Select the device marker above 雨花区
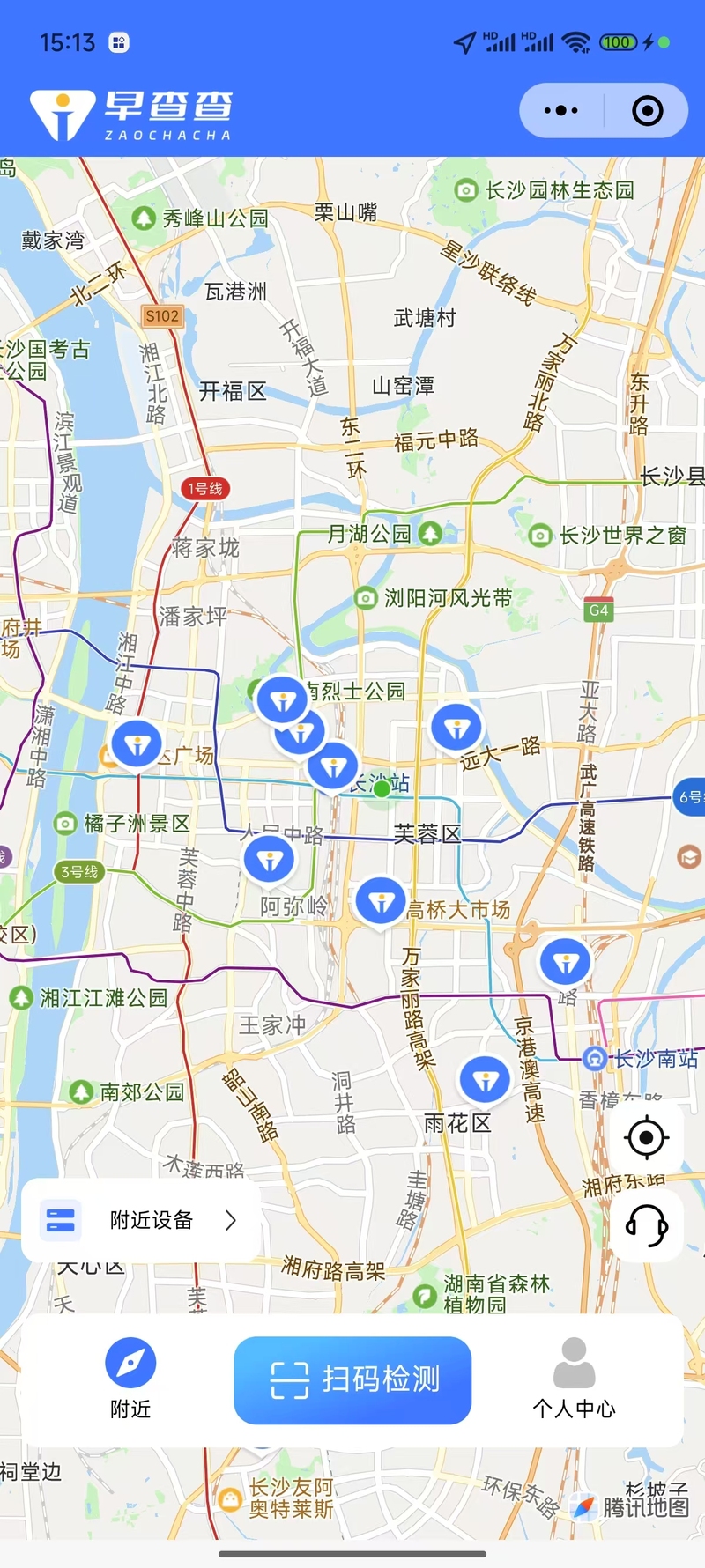Image resolution: width=705 pixels, height=1568 pixels. [486, 1081]
